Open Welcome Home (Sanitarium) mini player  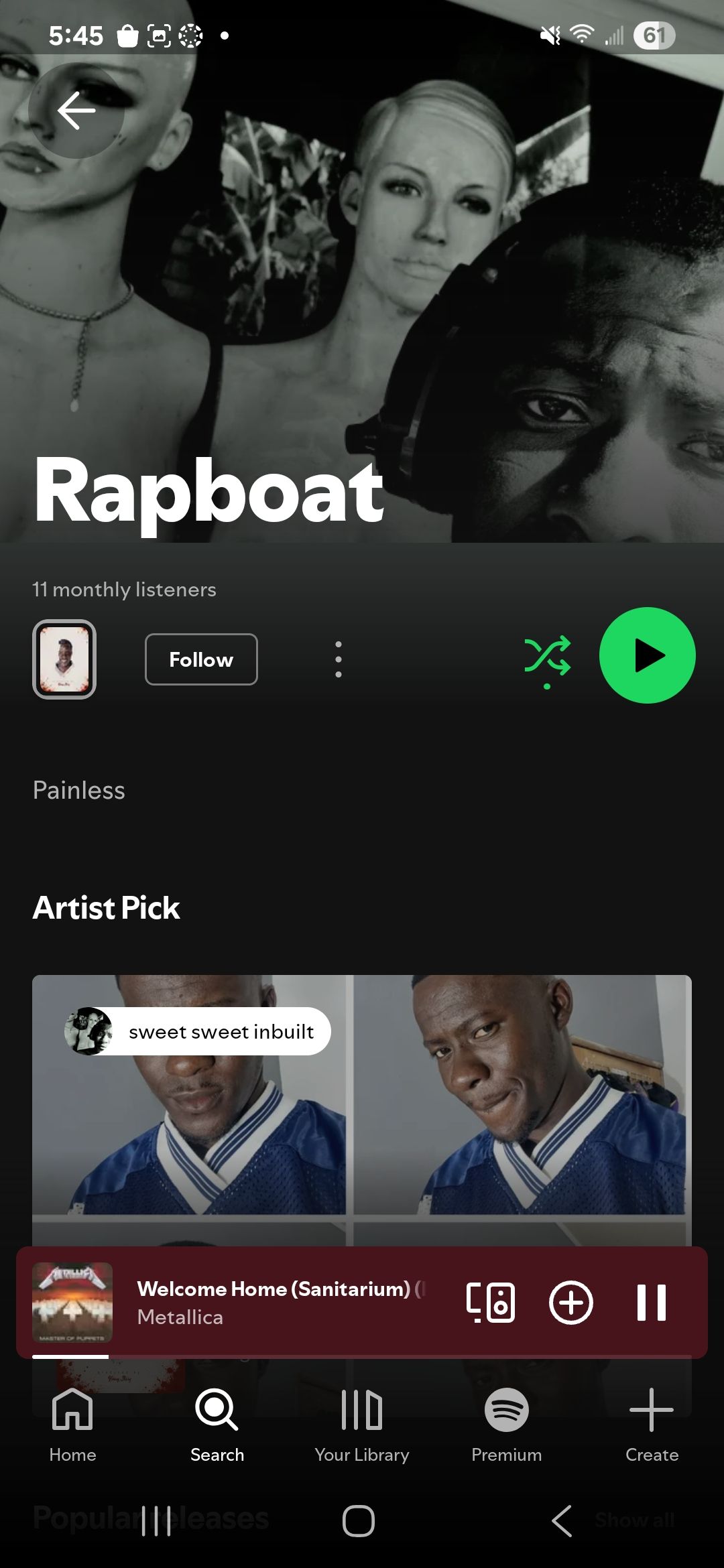[282, 1303]
